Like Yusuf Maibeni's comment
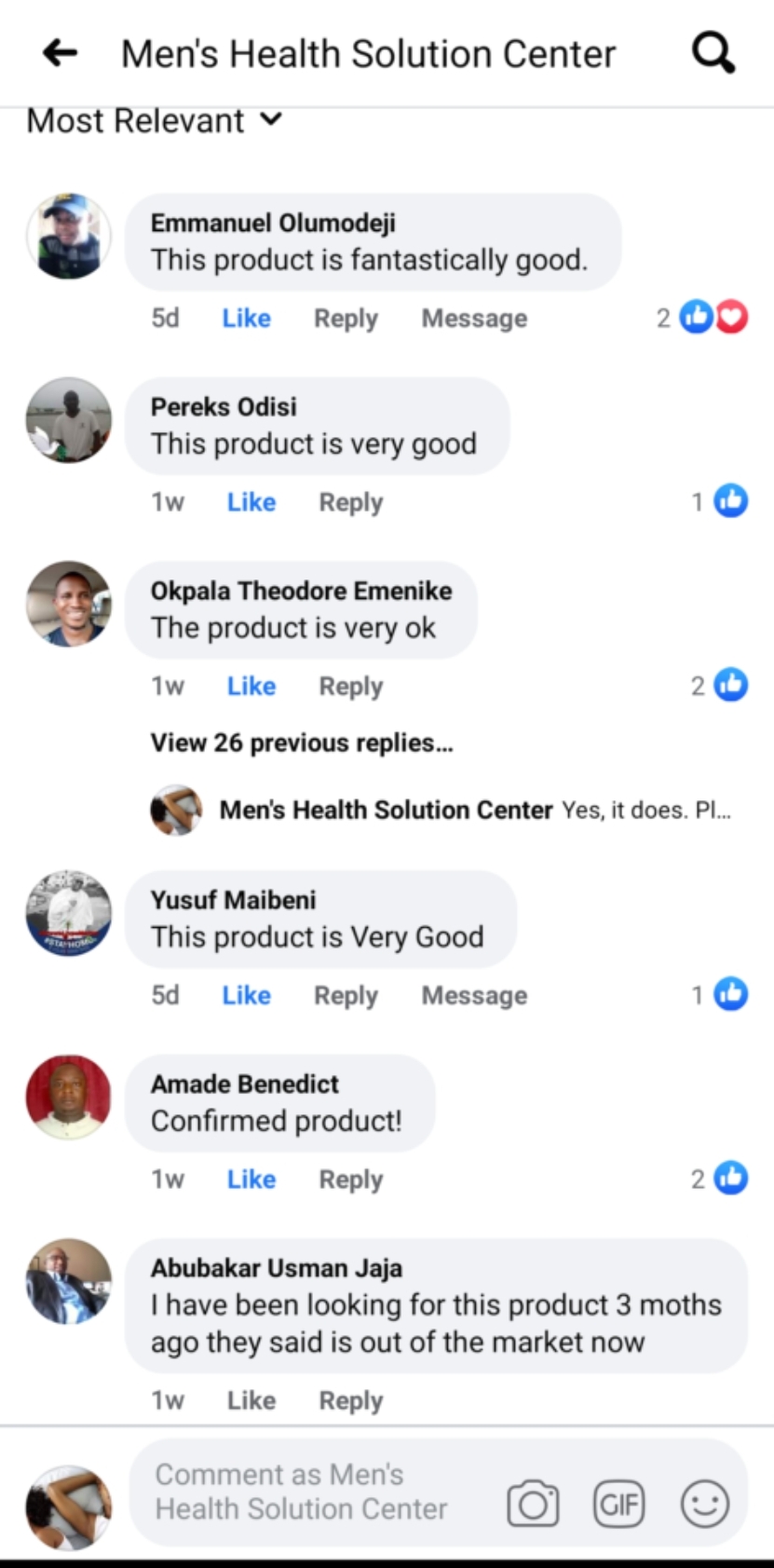 (x=246, y=996)
